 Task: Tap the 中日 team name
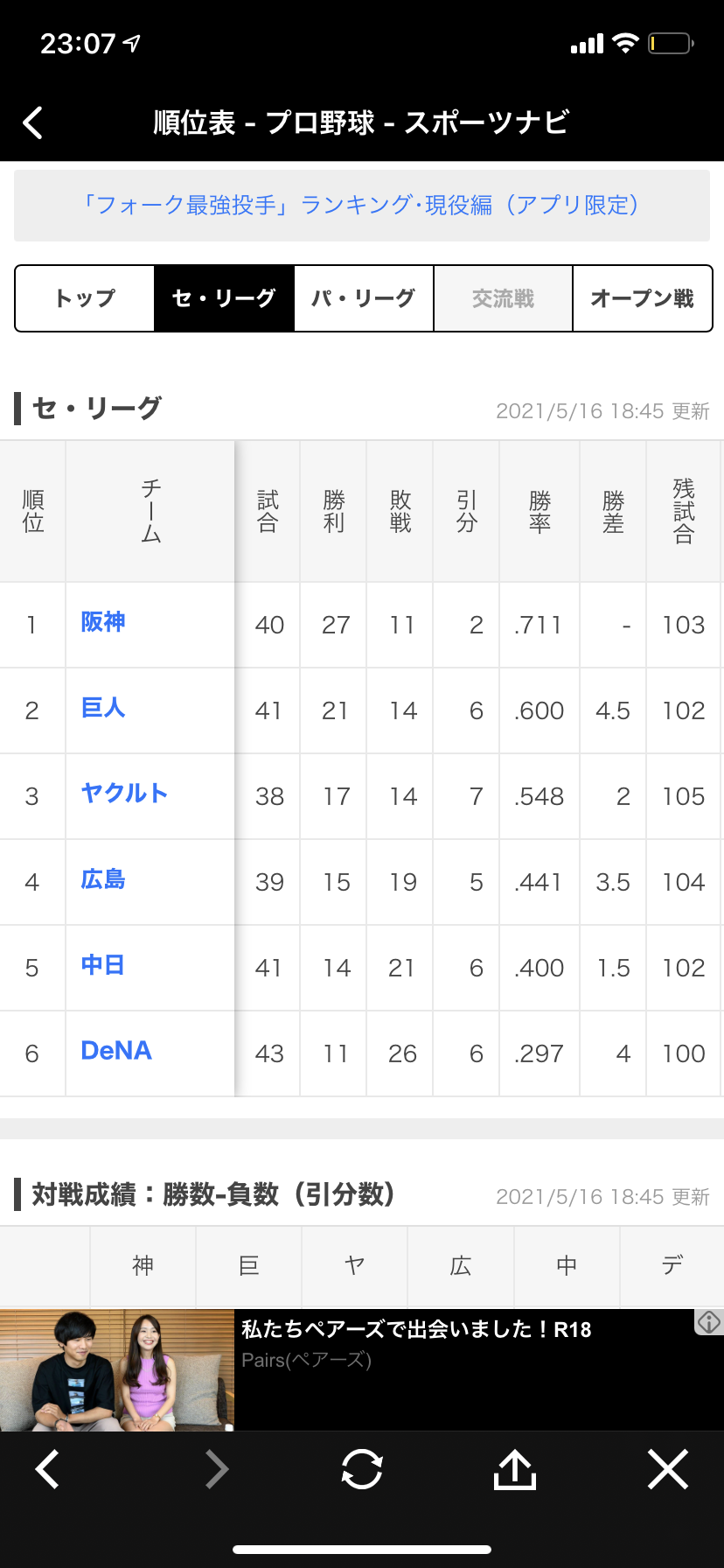click(103, 964)
